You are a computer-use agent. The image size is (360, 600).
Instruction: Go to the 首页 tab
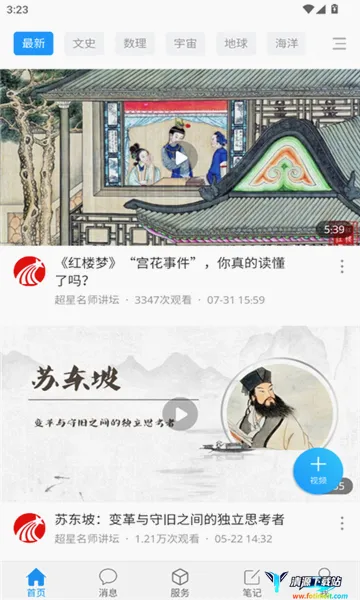(x=36, y=582)
